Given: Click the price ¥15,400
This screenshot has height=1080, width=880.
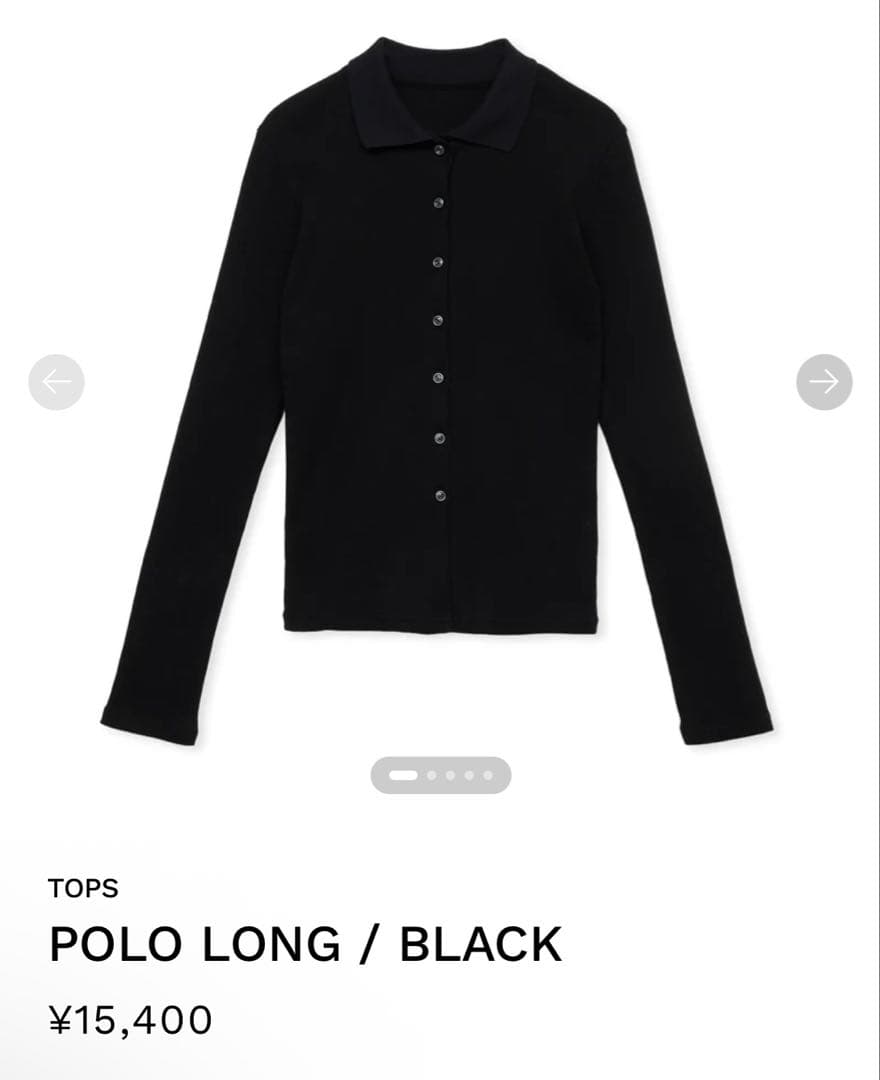Looking at the screenshot, I should click(130, 1021).
